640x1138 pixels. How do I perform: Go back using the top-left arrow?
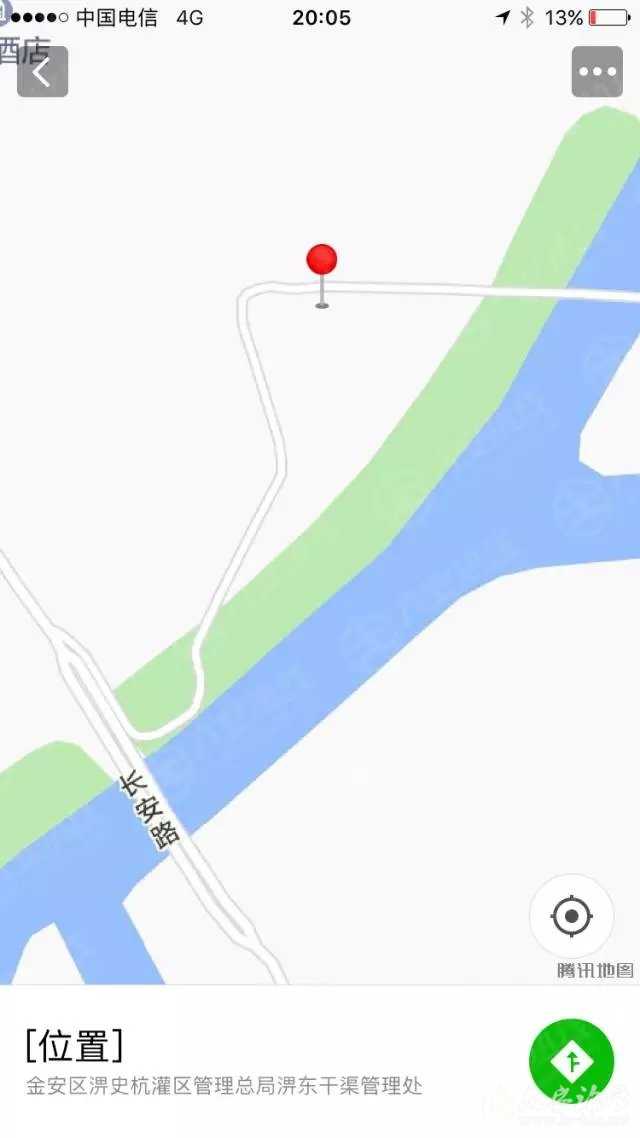(x=42, y=72)
